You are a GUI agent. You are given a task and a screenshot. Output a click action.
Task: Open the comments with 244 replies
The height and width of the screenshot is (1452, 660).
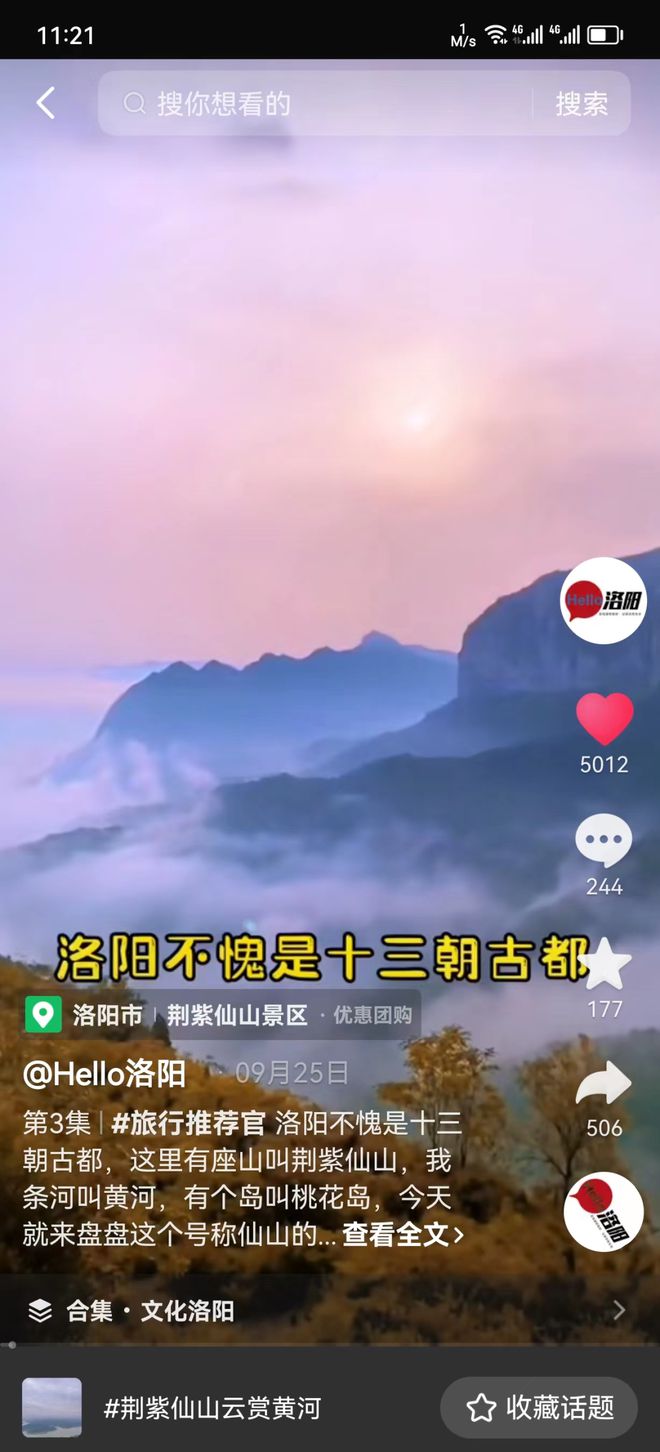coord(604,842)
